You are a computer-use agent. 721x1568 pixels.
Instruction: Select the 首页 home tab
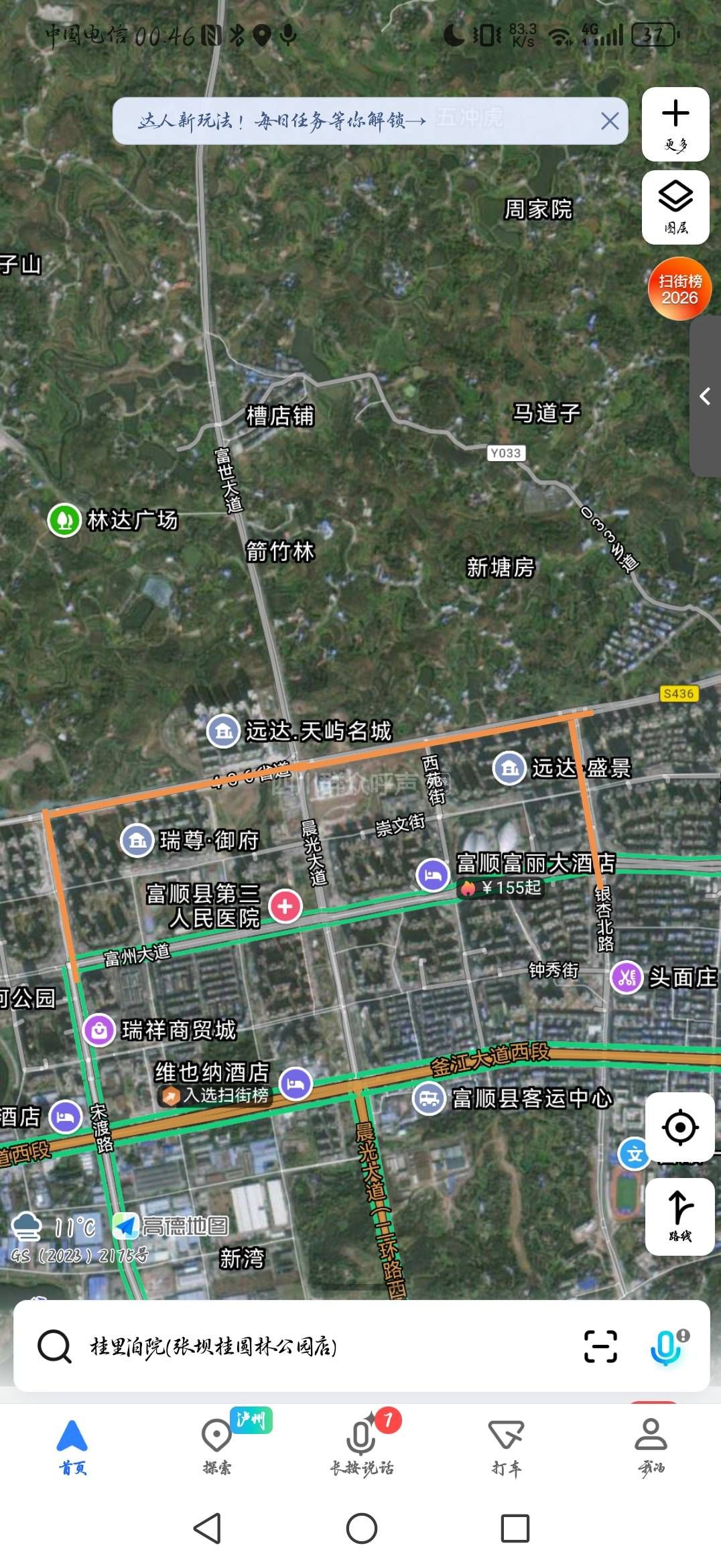(72, 1445)
